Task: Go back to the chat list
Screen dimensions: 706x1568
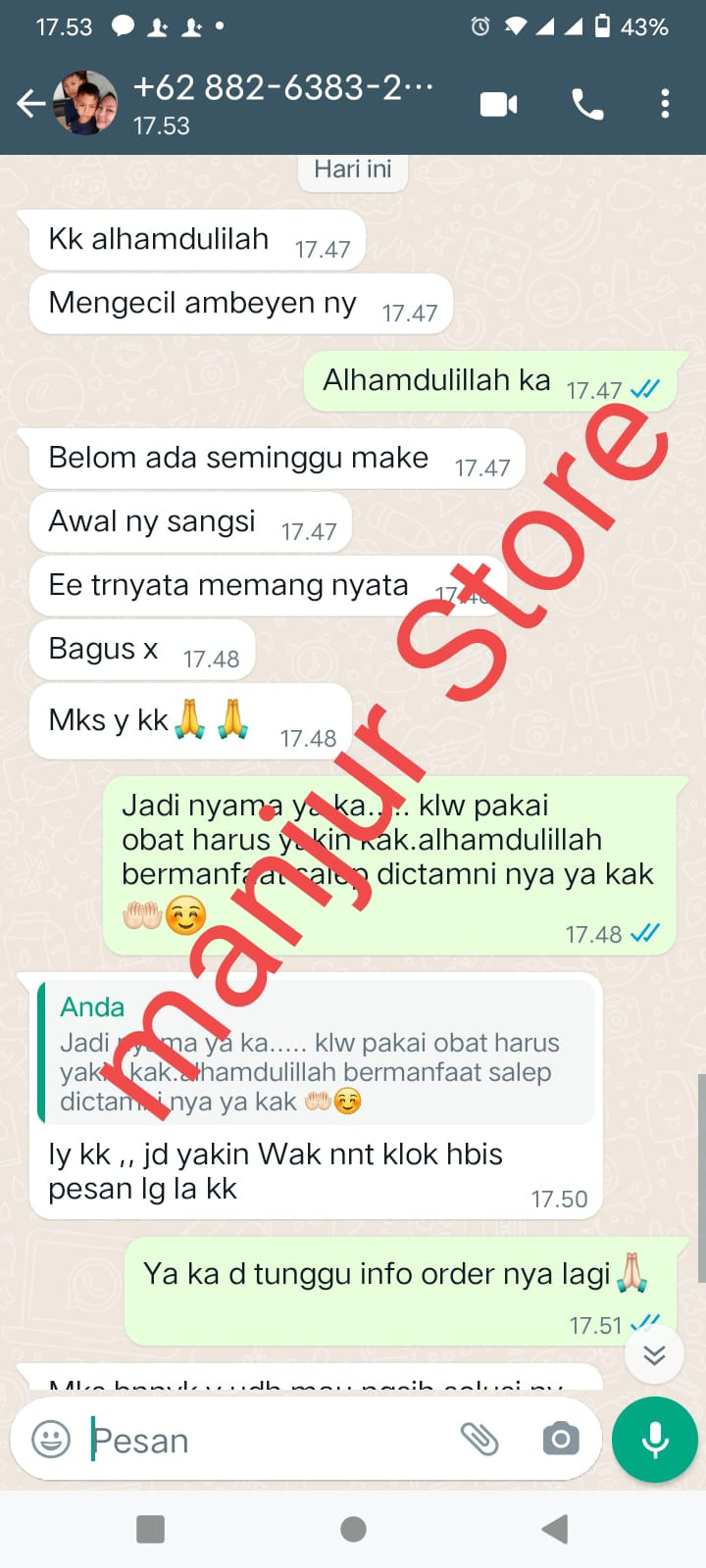Action: 30,103
